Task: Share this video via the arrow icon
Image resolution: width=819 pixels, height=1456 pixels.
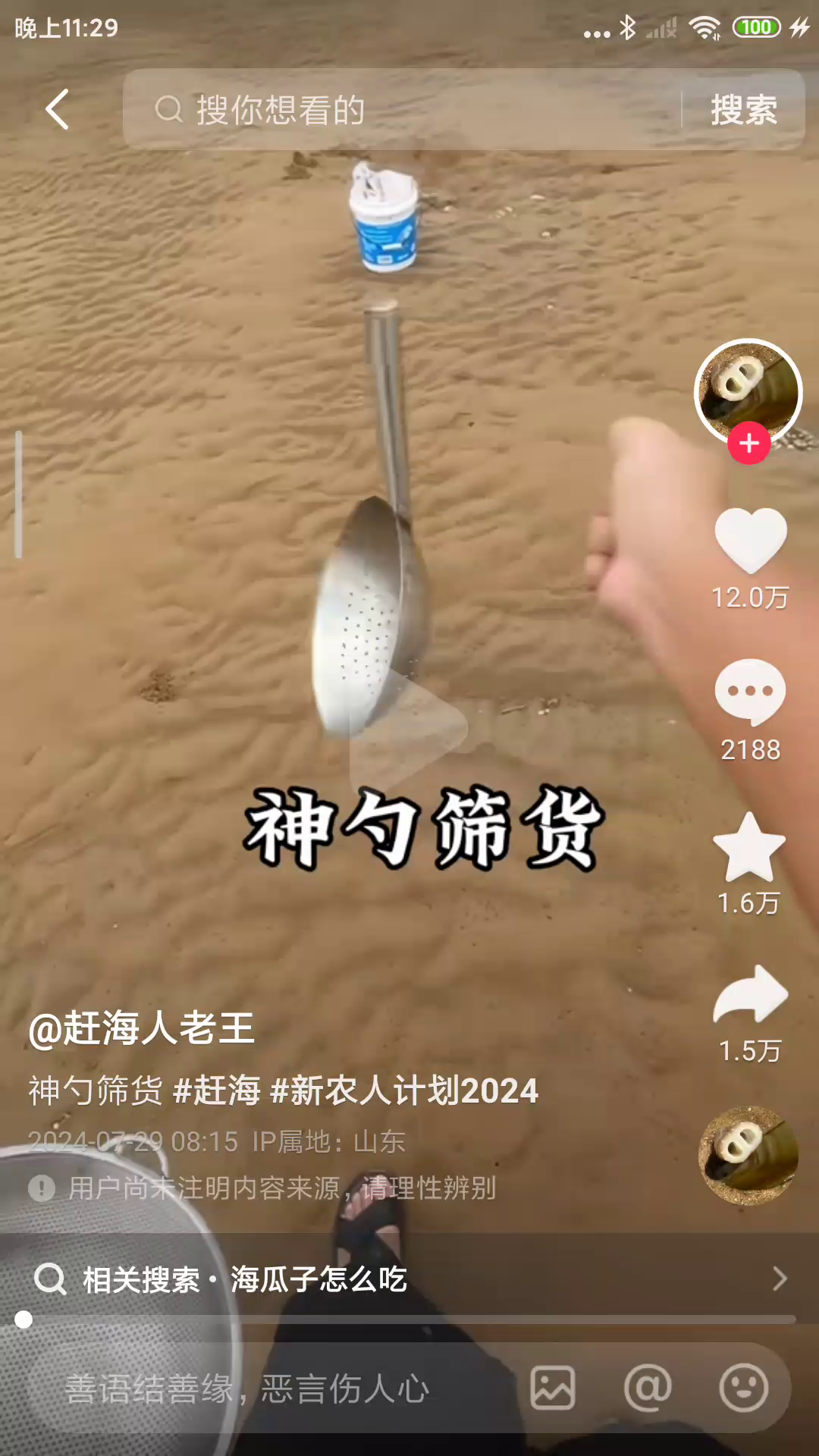Action: 751,995
